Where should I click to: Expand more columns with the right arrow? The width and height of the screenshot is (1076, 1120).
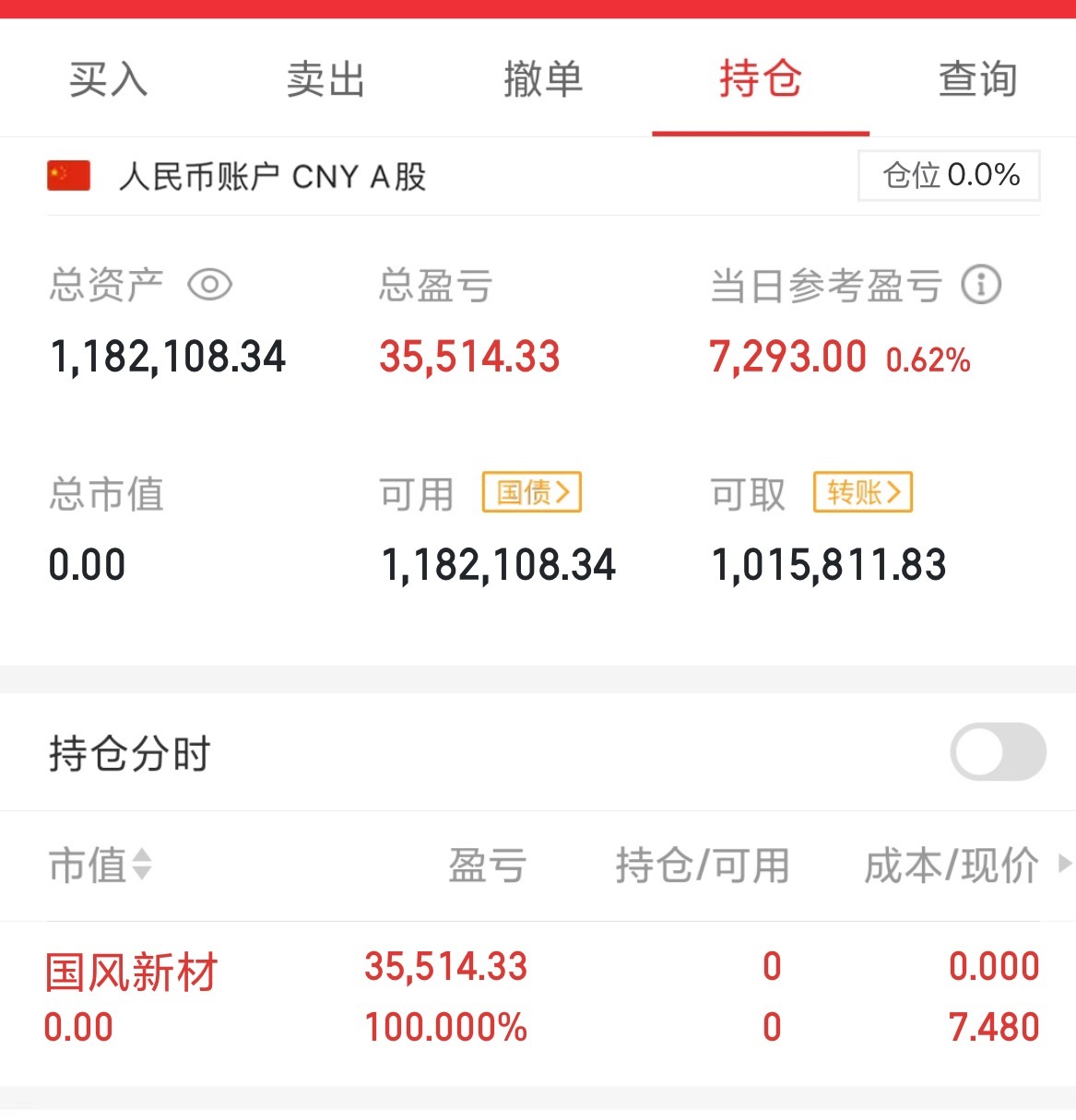(1064, 864)
